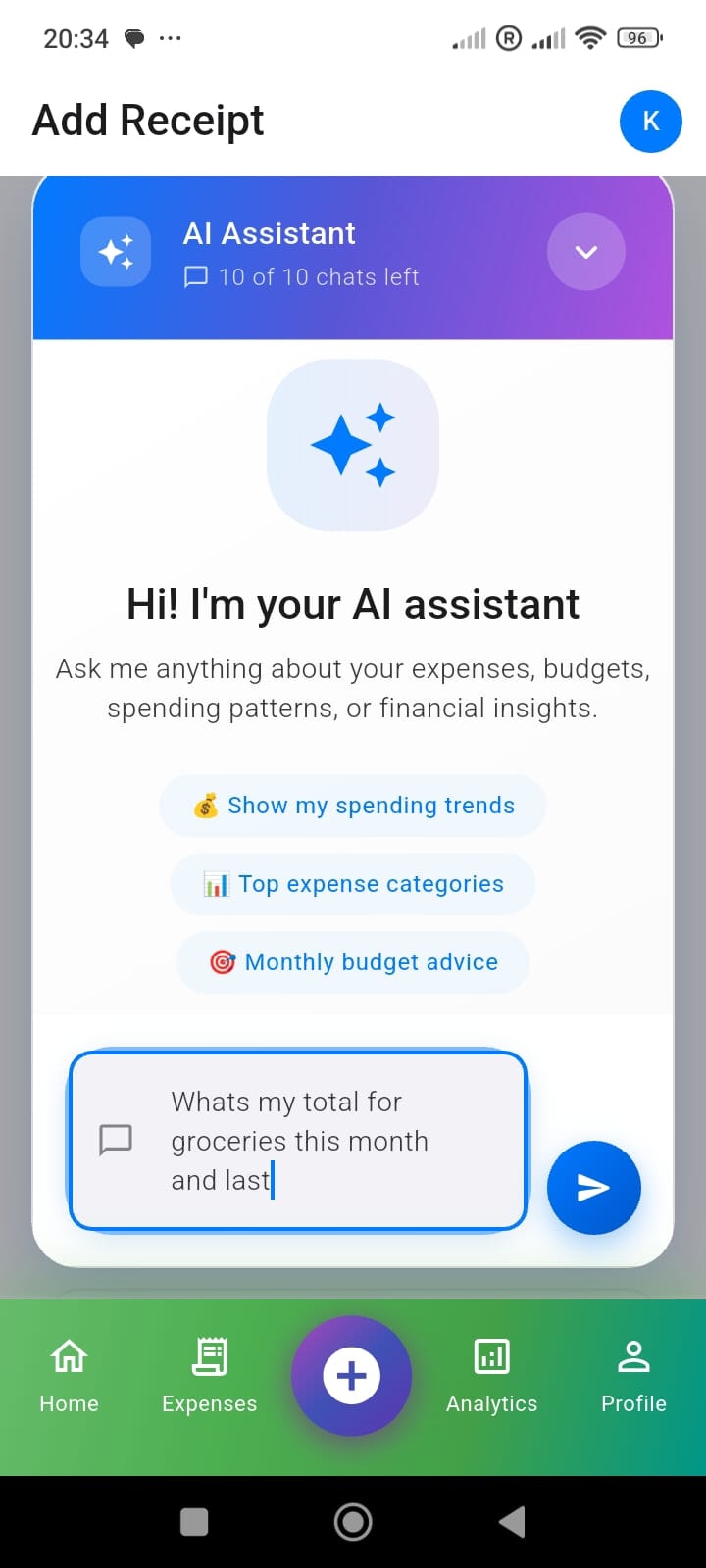Tap the large sparkle assistant logo
This screenshot has width=706, height=1568.
coord(352,445)
